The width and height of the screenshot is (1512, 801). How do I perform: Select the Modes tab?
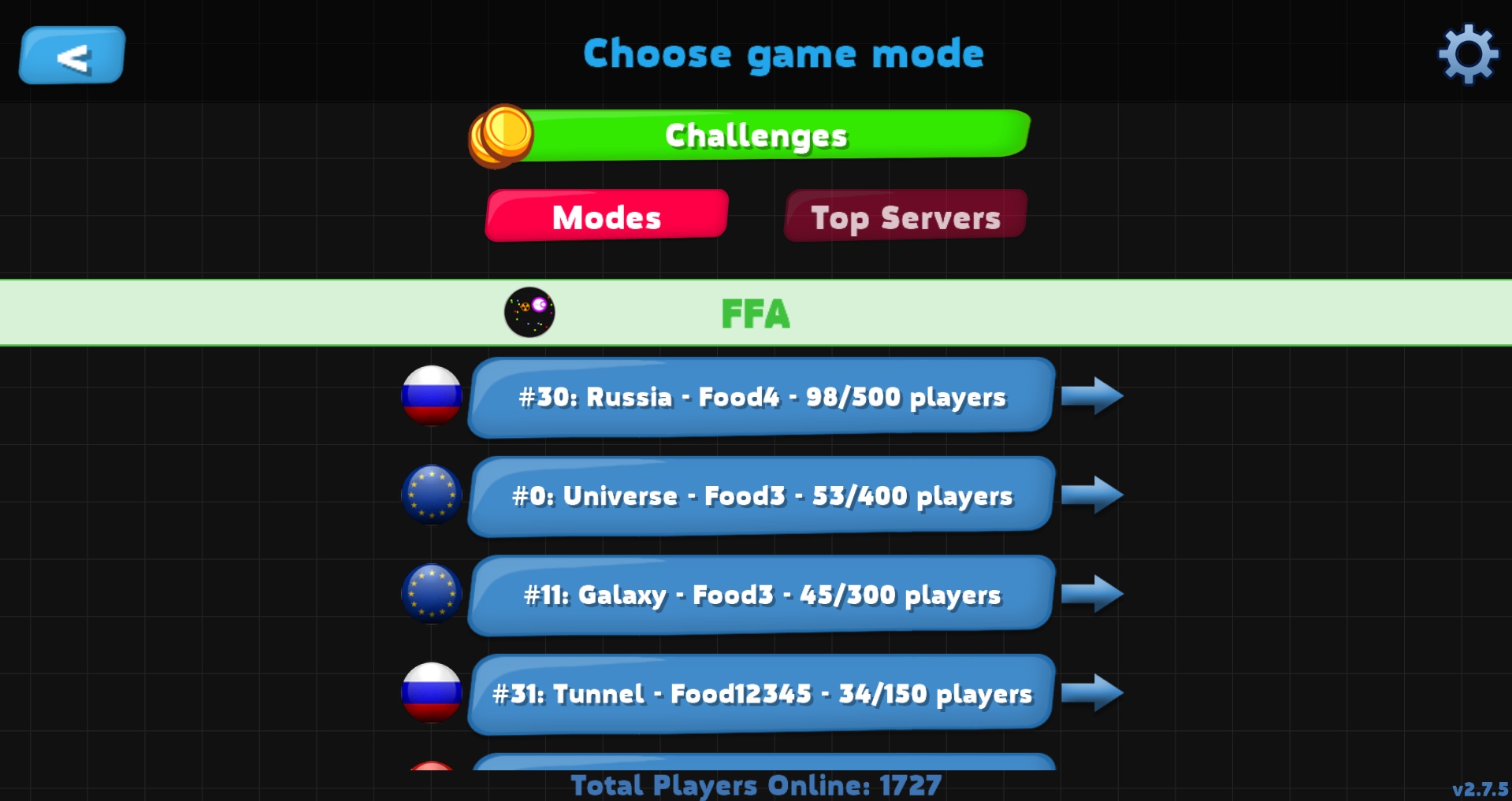(x=607, y=217)
